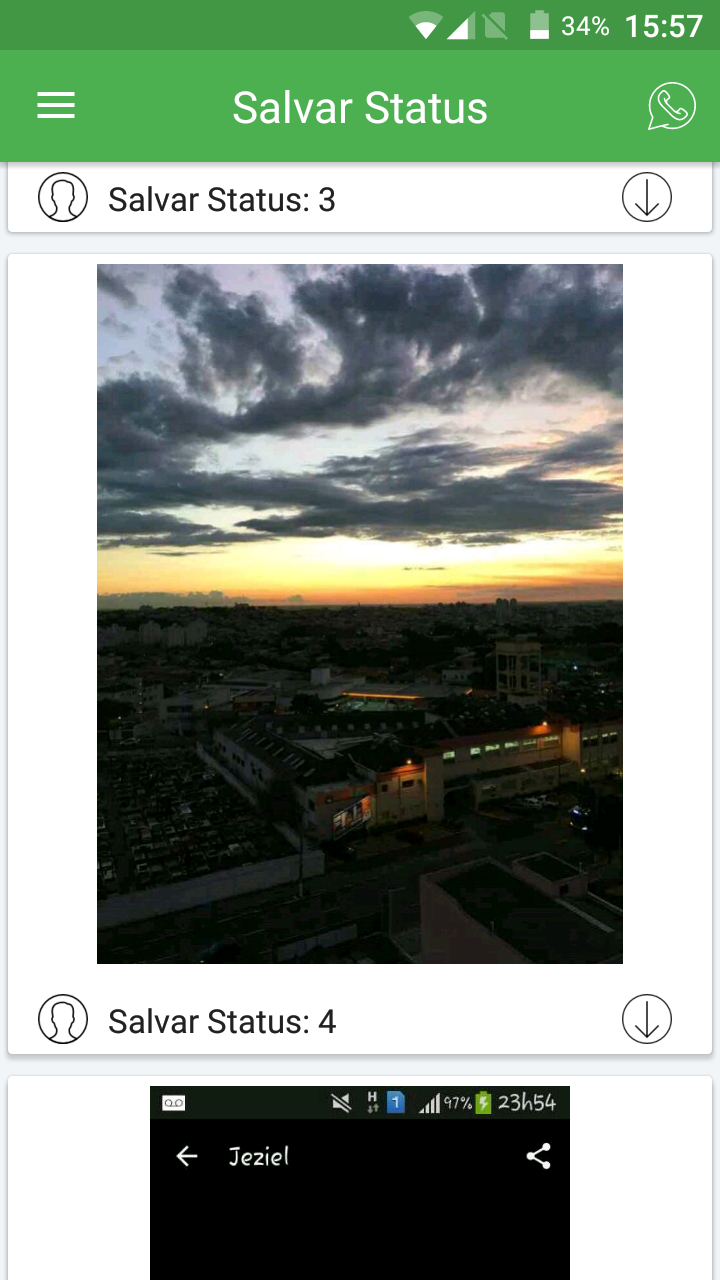Open WhatsApp from the top bar icon

(671, 106)
